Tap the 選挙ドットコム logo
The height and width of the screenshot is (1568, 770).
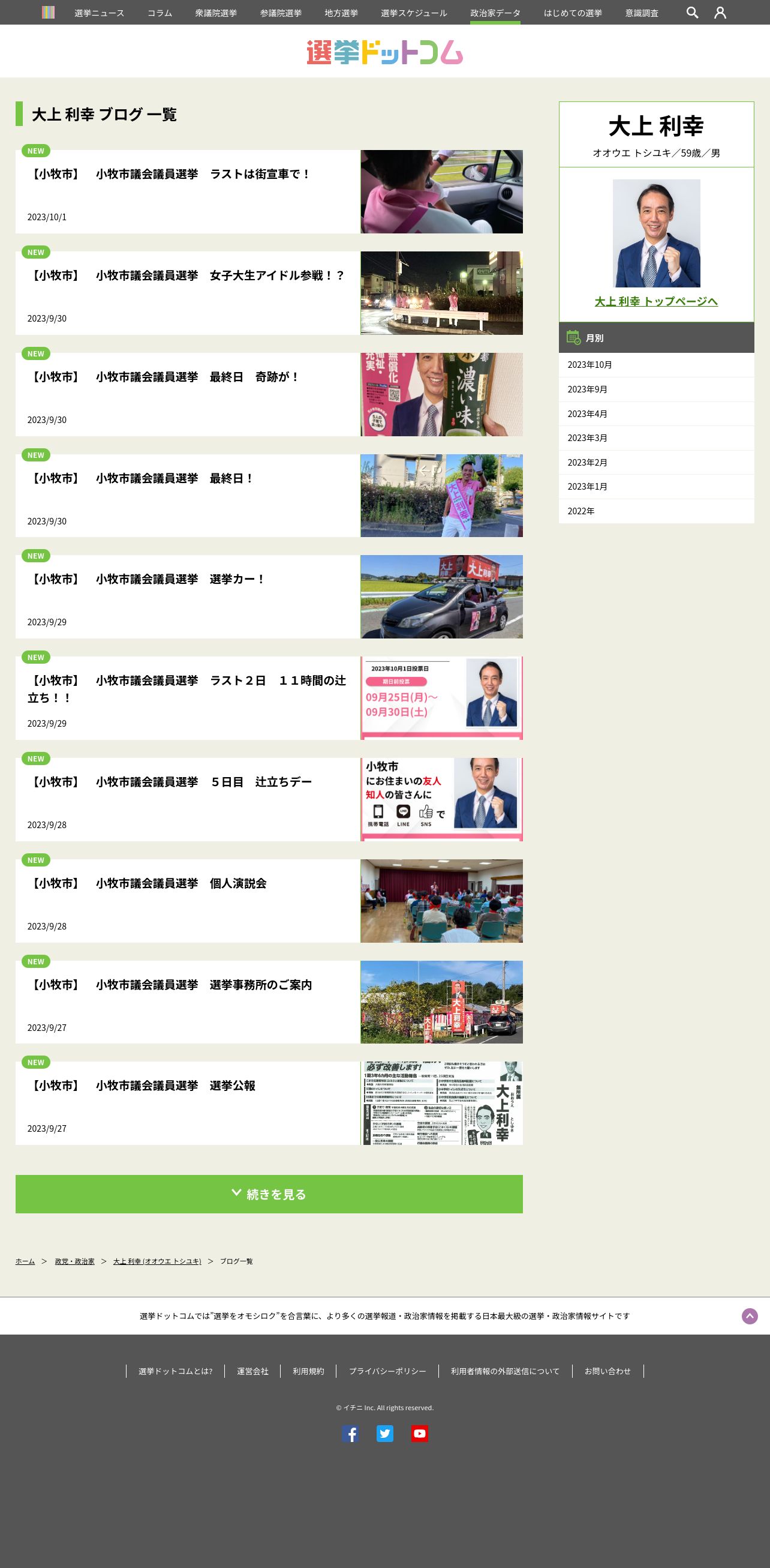384,52
